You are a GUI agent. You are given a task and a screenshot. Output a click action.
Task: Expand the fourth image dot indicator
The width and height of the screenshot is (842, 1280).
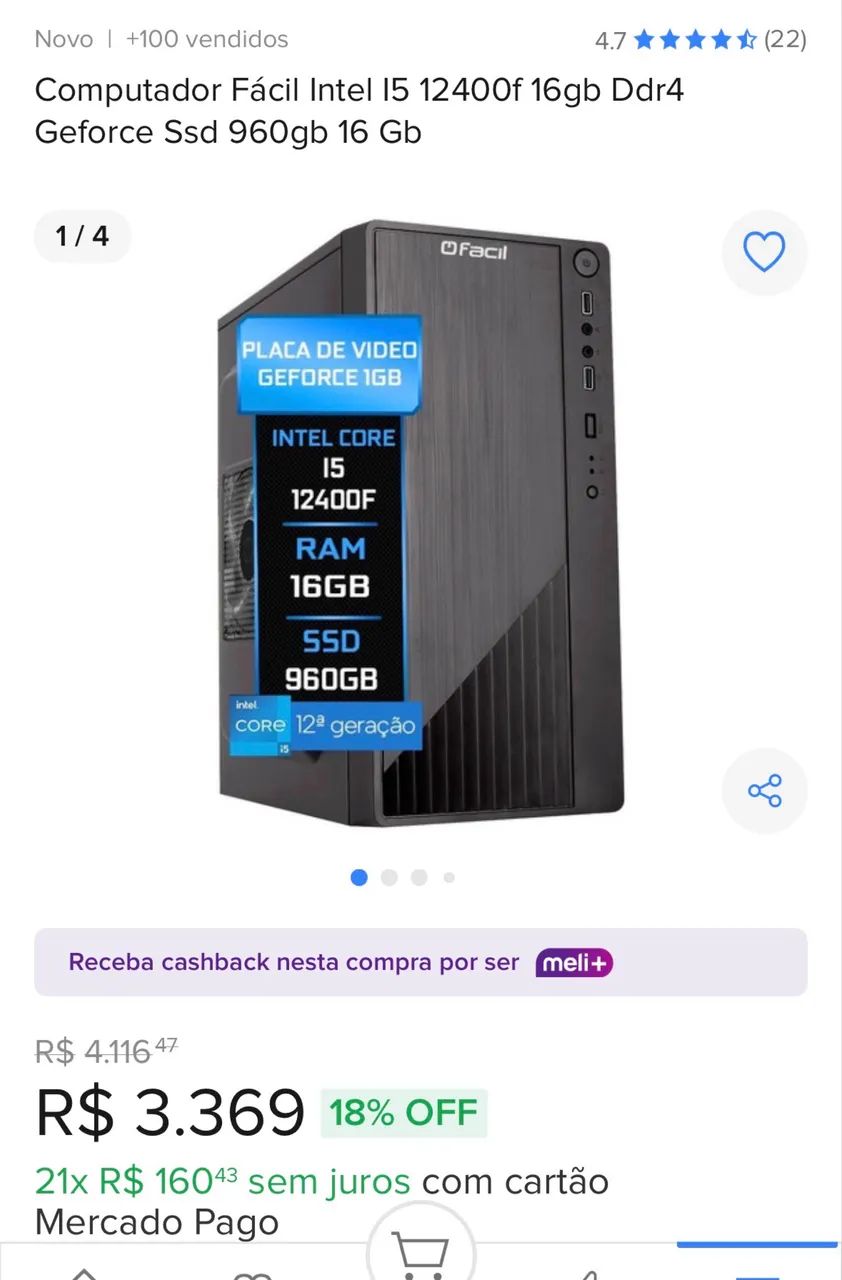pyautogui.click(x=449, y=877)
